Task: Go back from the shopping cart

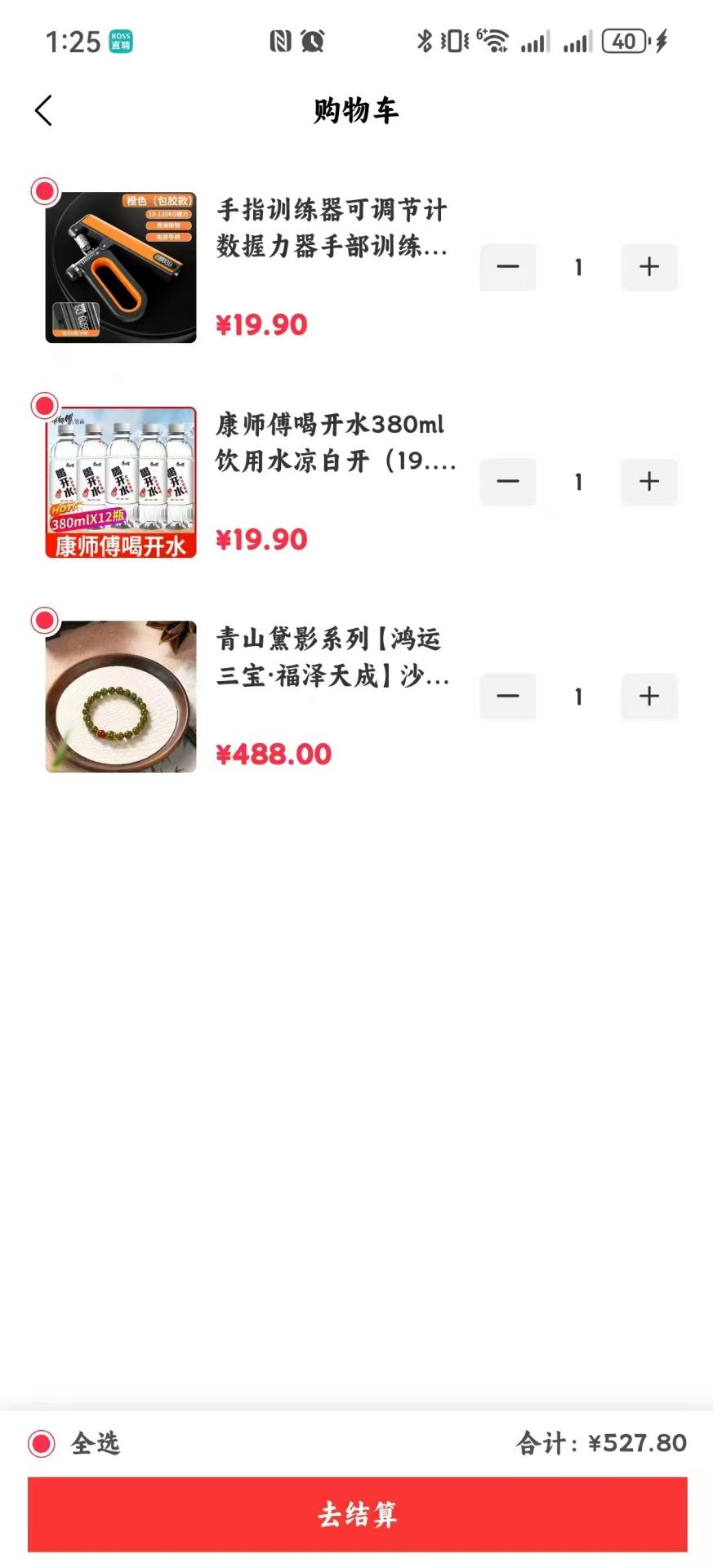Action: [x=44, y=110]
